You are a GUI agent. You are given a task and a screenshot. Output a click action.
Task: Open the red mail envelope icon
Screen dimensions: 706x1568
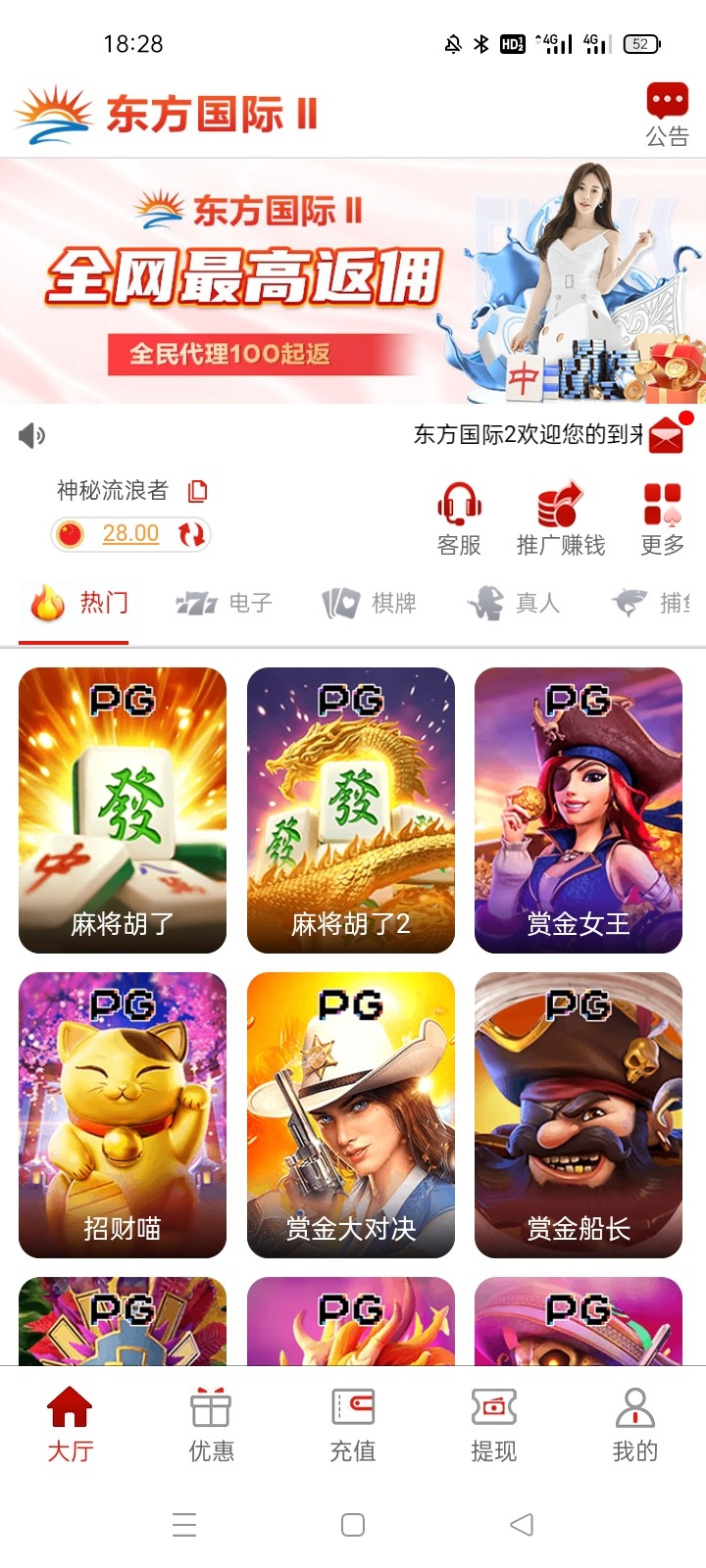tap(669, 433)
